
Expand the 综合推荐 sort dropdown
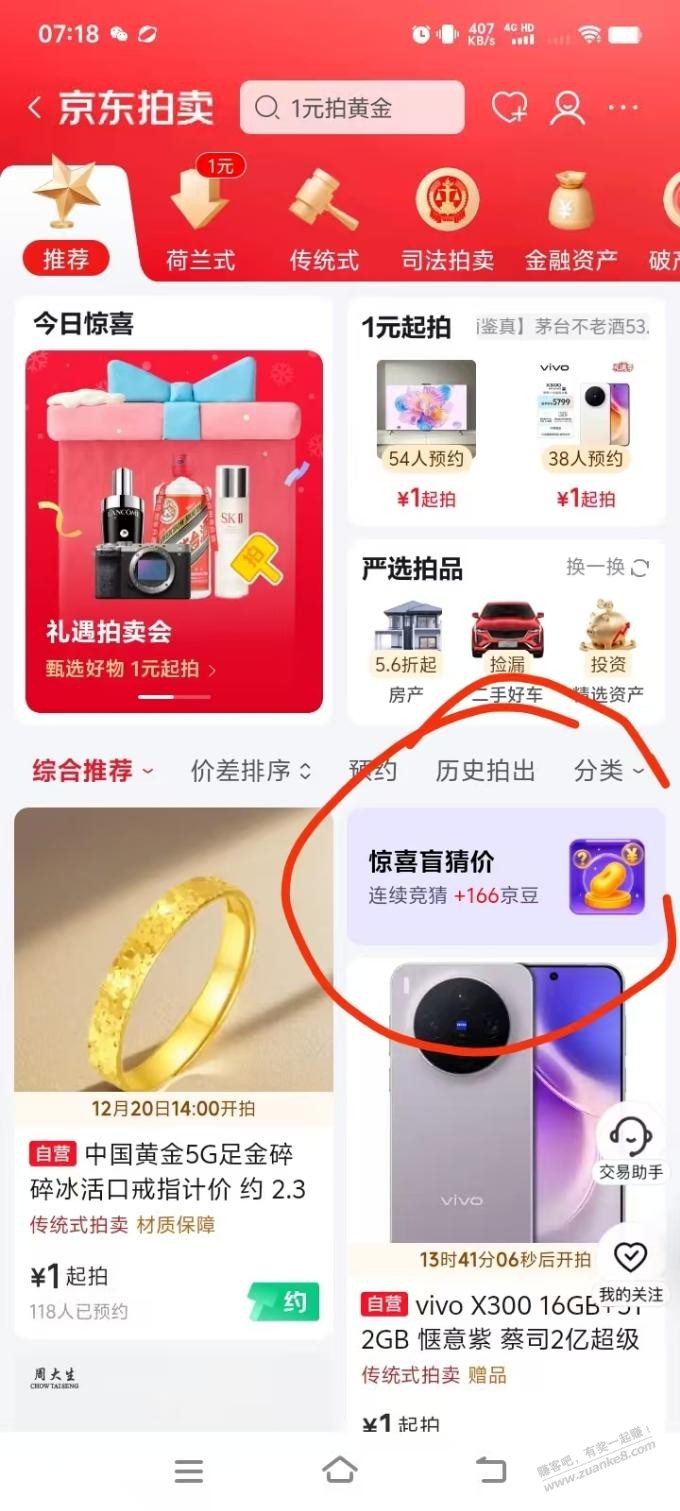(x=93, y=771)
